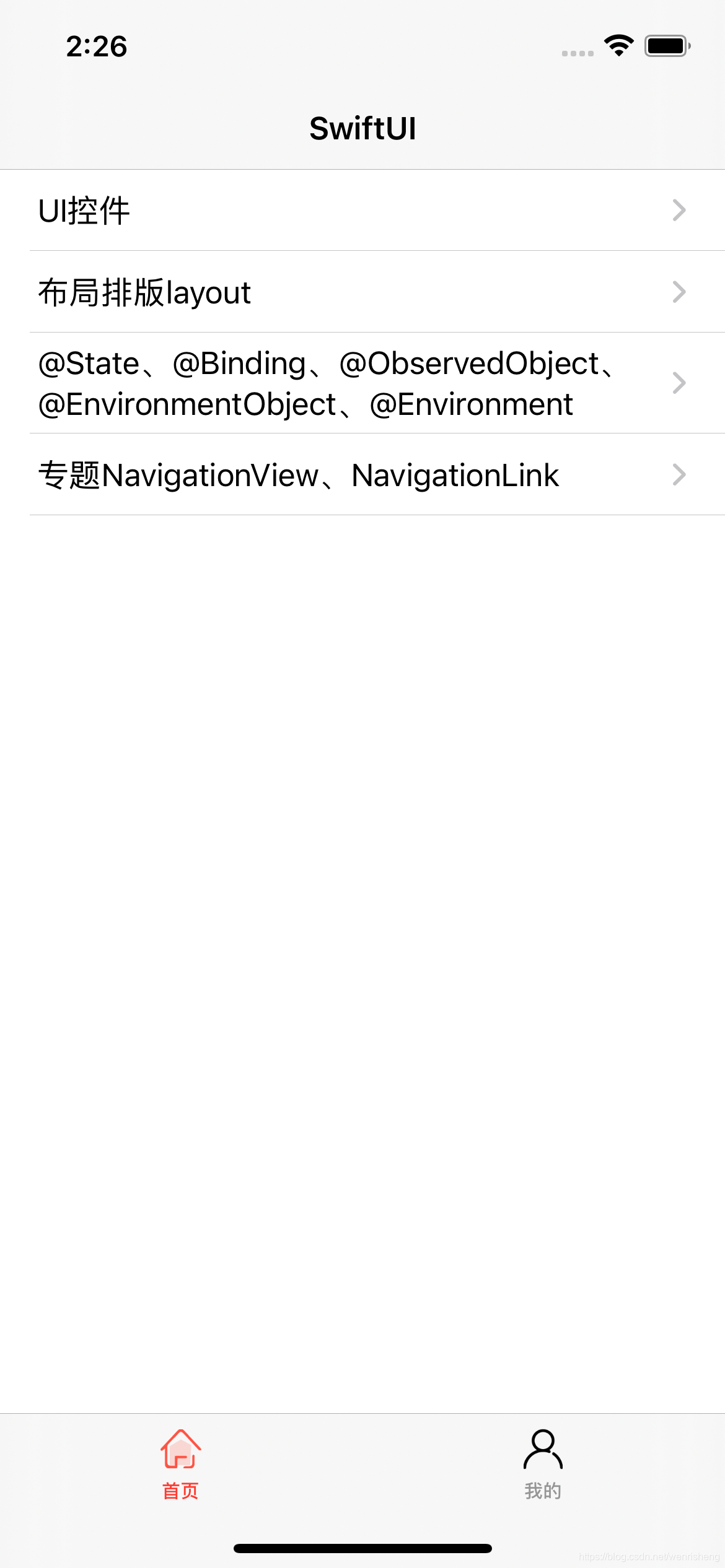The image size is (725, 1568).
Task: Open the UI控件 row
Action: click(x=362, y=211)
